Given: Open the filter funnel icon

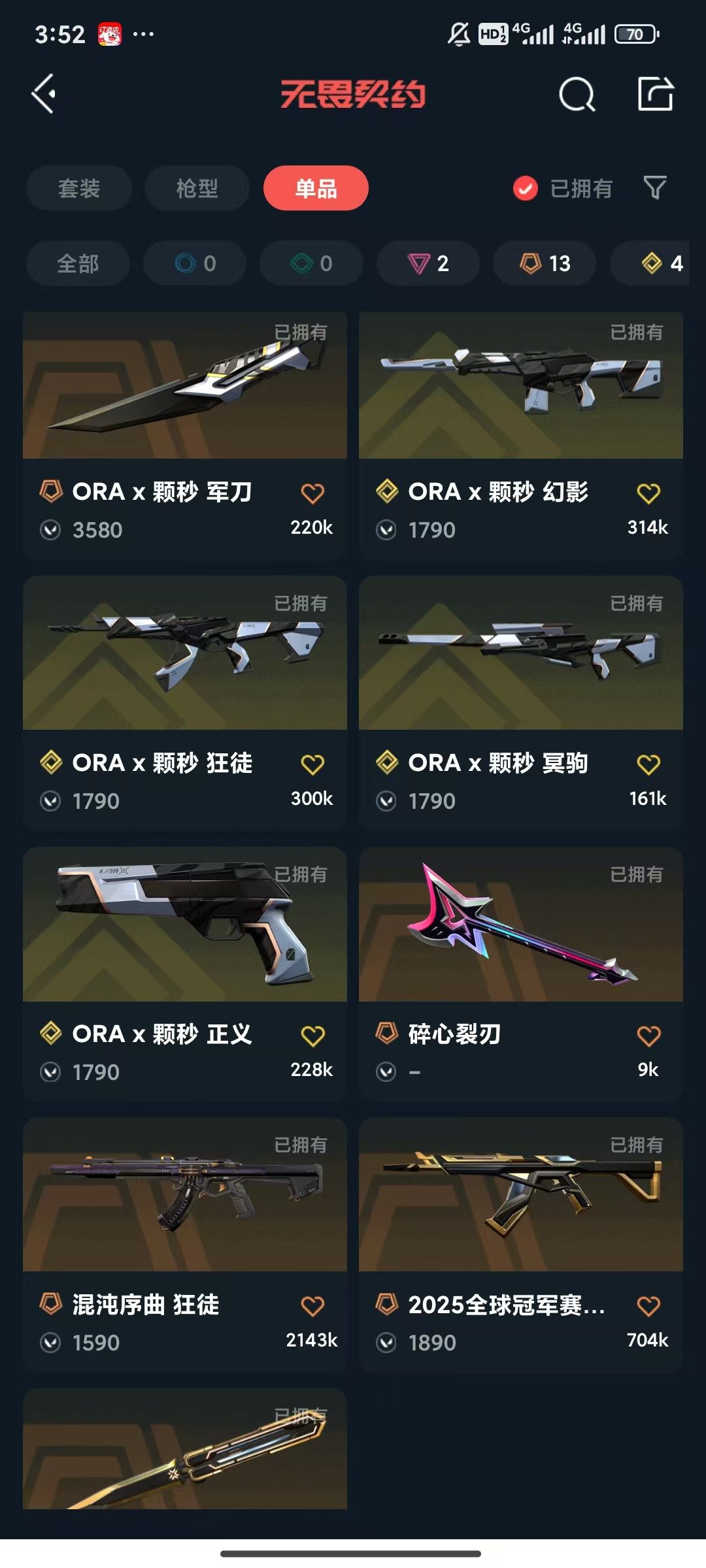Looking at the screenshot, I should coord(654,188).
